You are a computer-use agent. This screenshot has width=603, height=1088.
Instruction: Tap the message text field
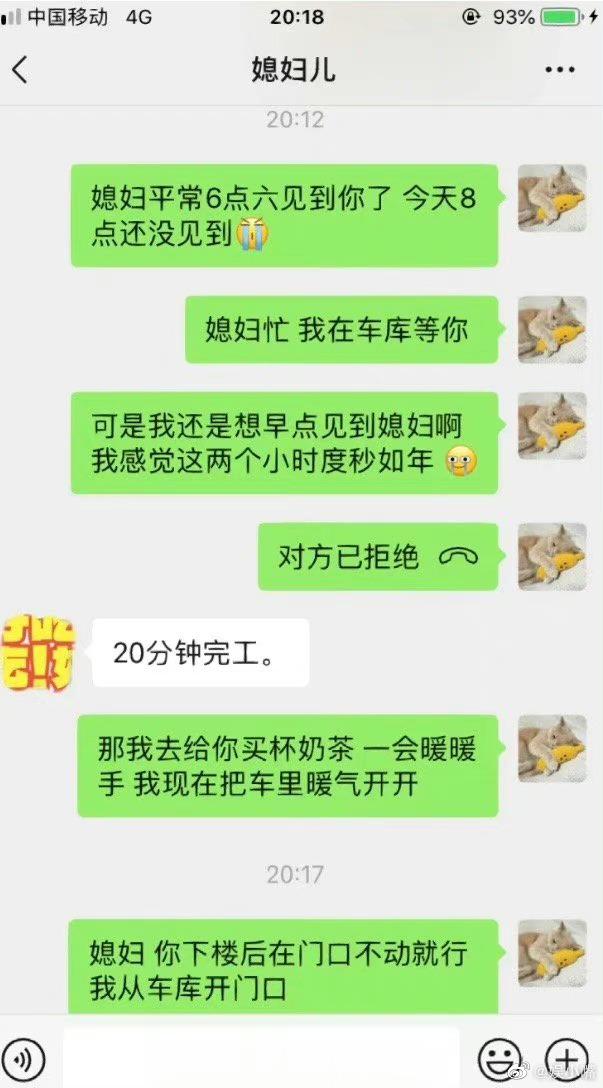[x=260, y=1056]
